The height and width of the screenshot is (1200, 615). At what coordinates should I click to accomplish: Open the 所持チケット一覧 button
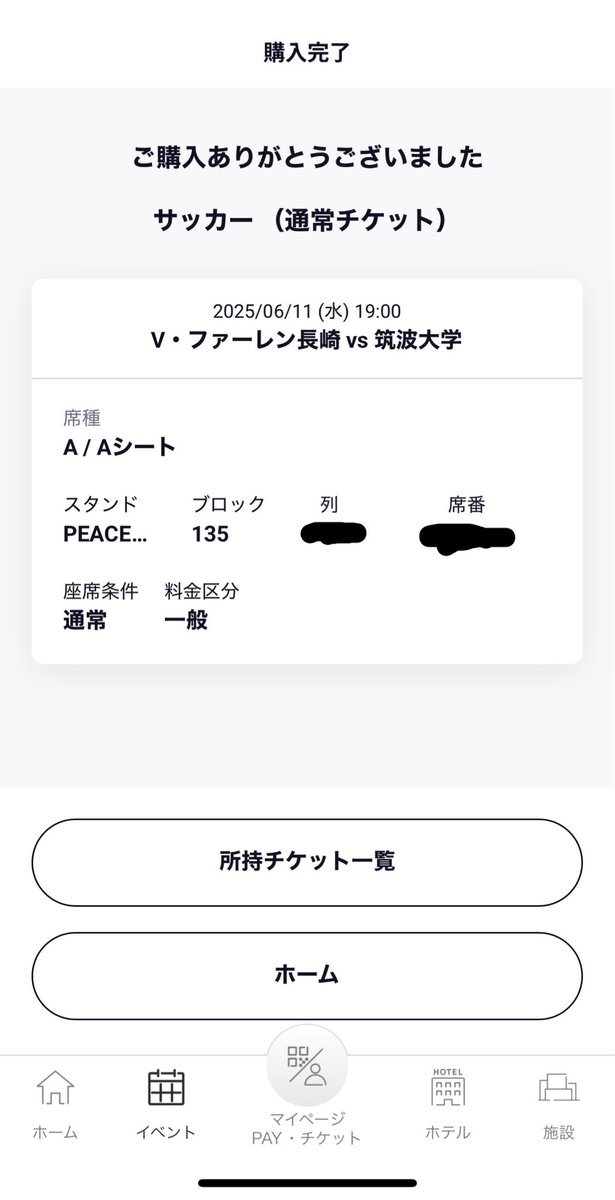[x=307, y=862]
